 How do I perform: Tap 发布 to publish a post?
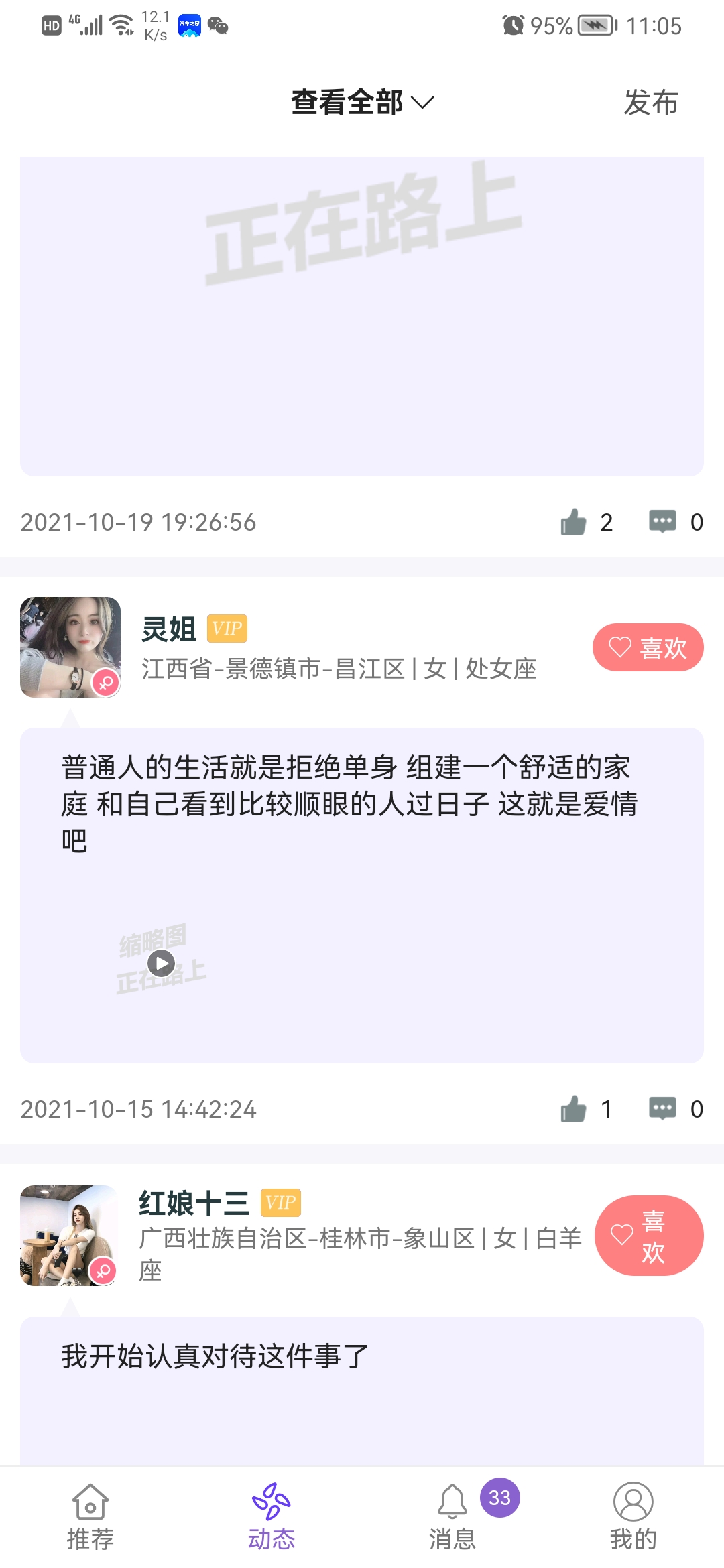(x=650, y=103)
